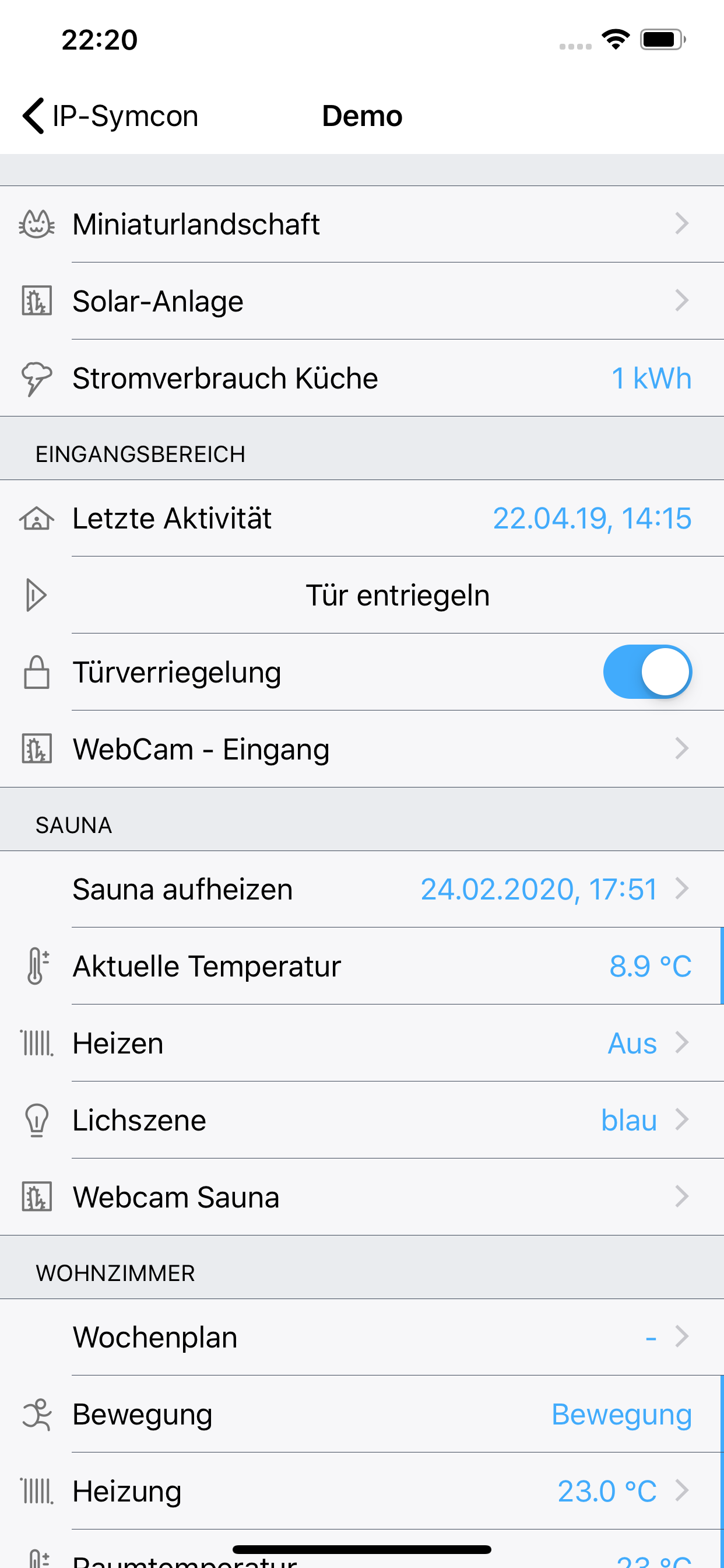This screenshot has width=724, height=1568.
Task: Open Miniaturlandschaft
Action: coord(362,224)
